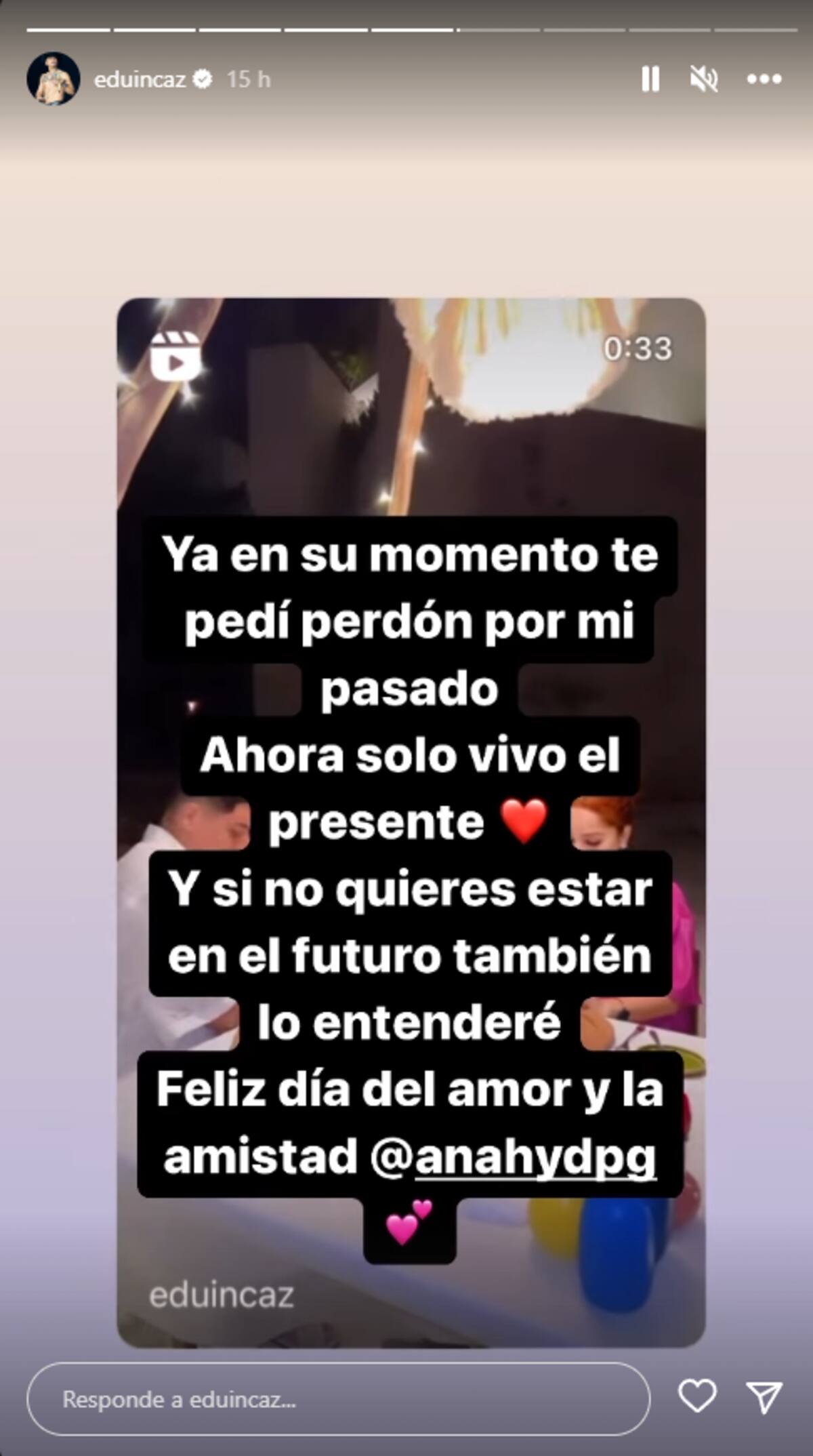Open eduincaz profile picture
Viewport: 813px width, 1456px height.
pos(54,79)
